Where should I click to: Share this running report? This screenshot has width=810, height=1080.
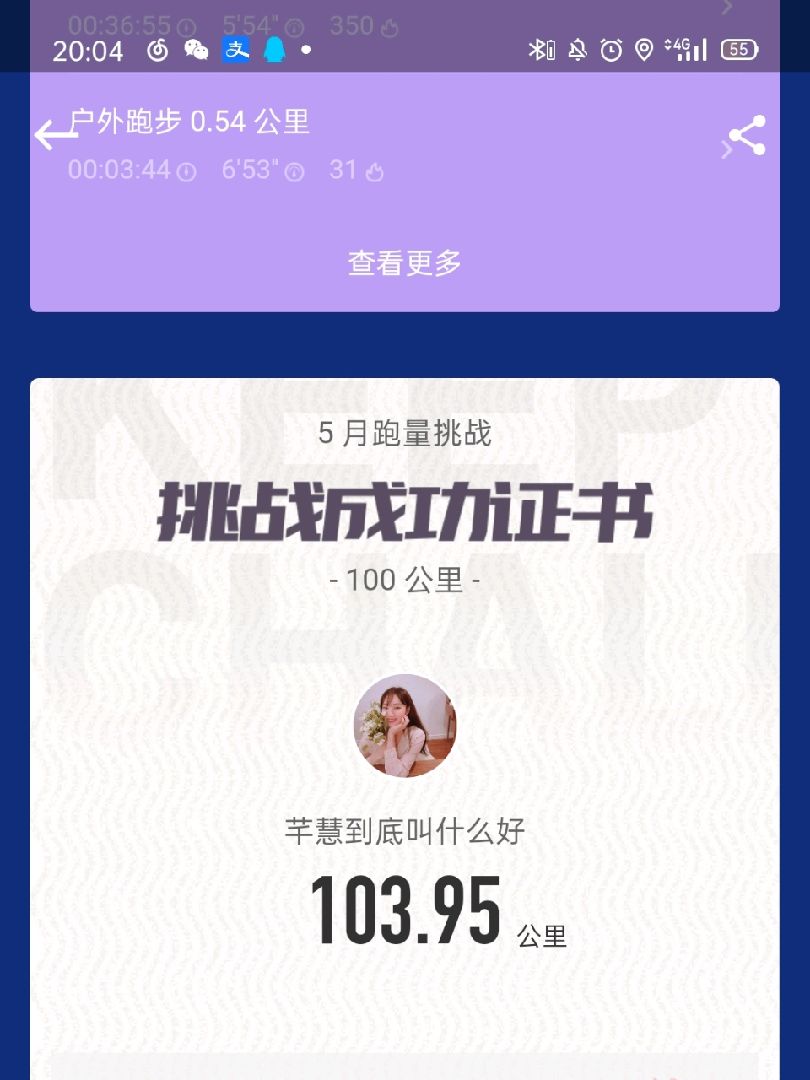(x=747, y=135)
